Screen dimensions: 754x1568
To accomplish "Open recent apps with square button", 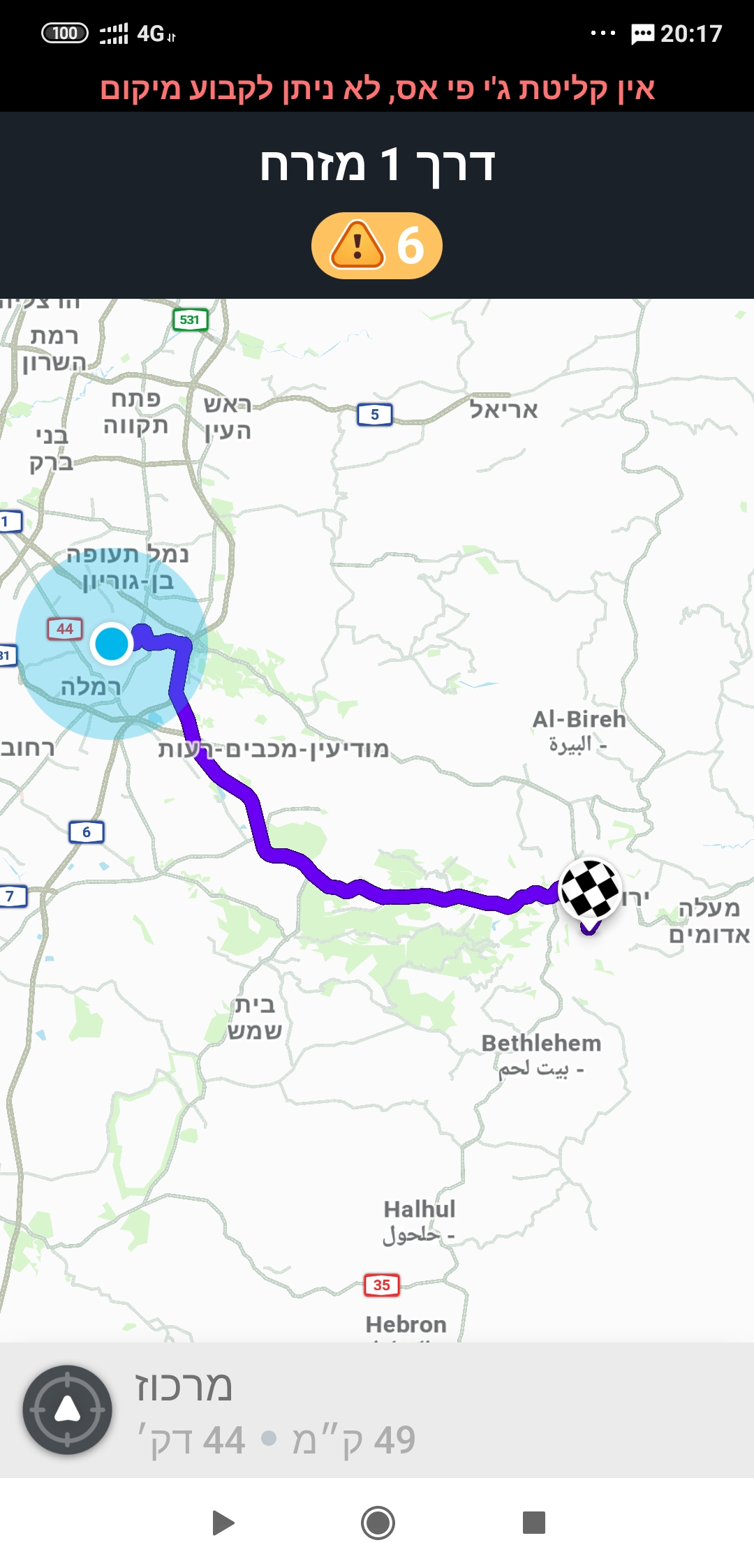I will 533,1523.
